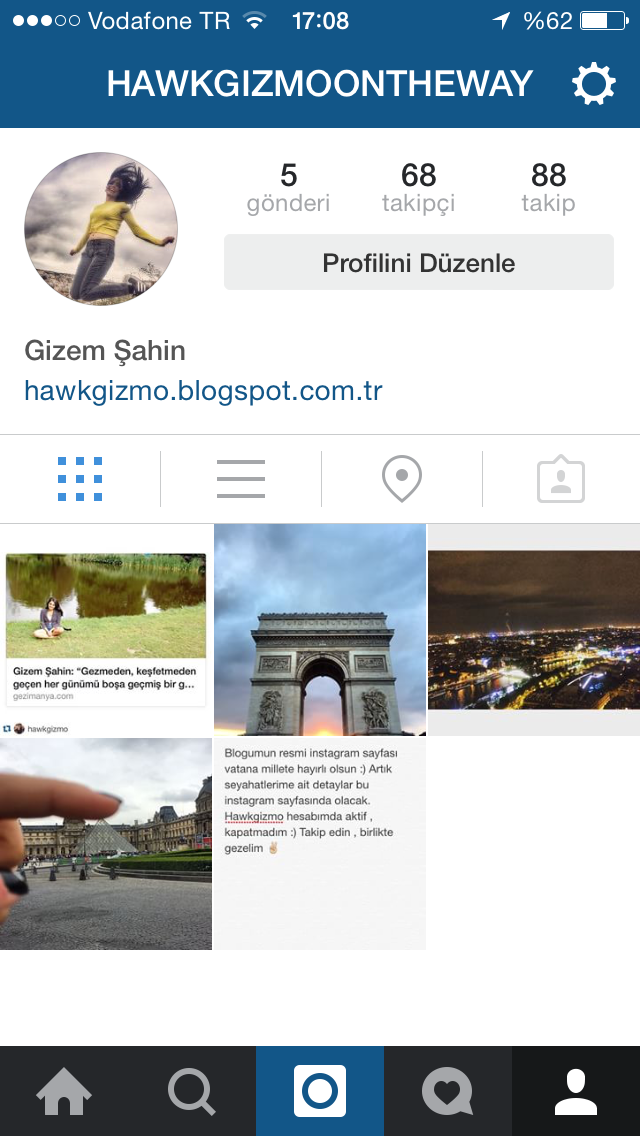Go to the Home feed tab
640x1136 pixels.
point(64,1091)
